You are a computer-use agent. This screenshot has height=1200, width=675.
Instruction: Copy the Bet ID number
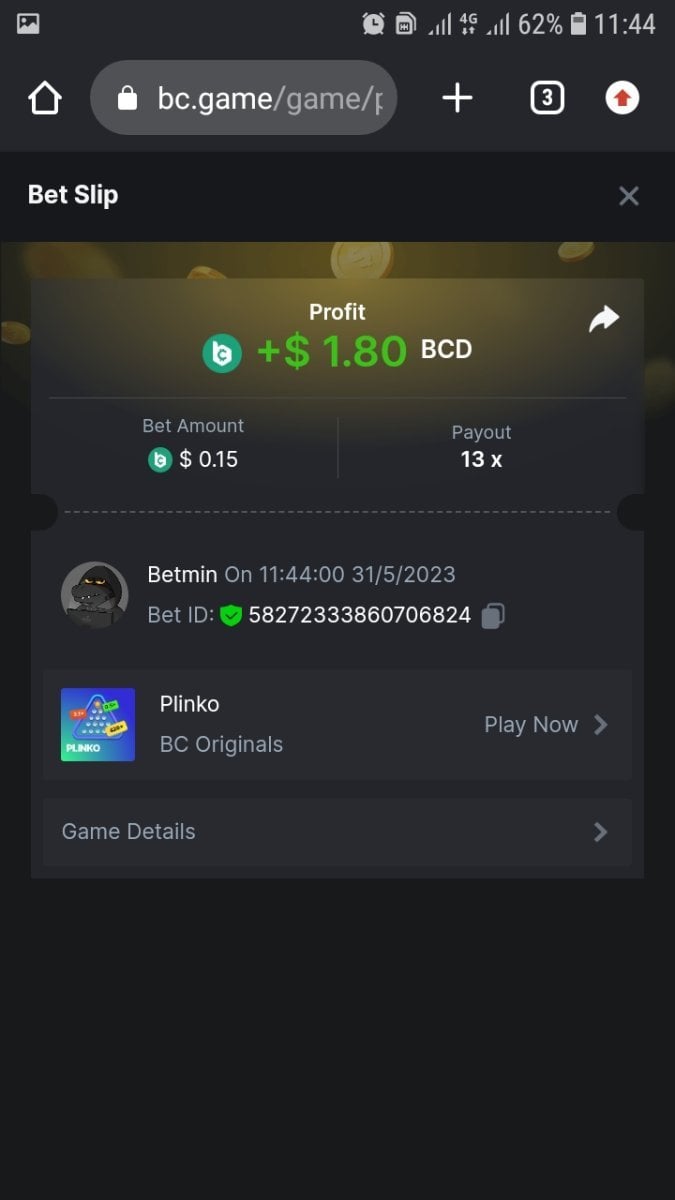492,616
